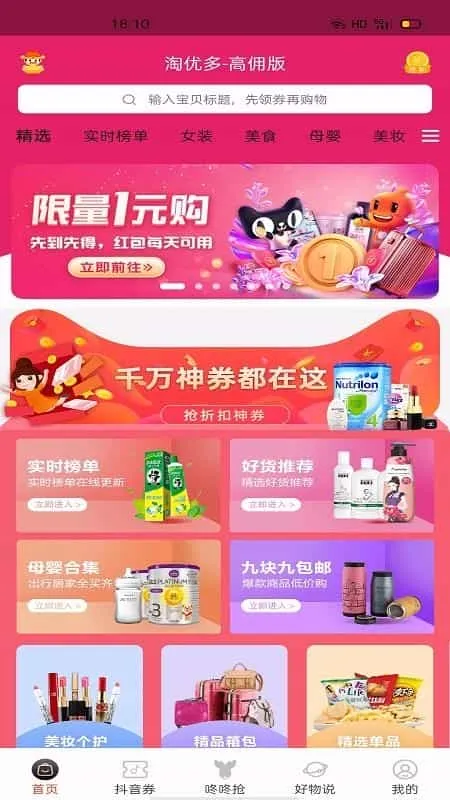The height and width of the screenshot is (800, 450).
Task: Expand the category list hamburger menu
Action: coord(431,136)
